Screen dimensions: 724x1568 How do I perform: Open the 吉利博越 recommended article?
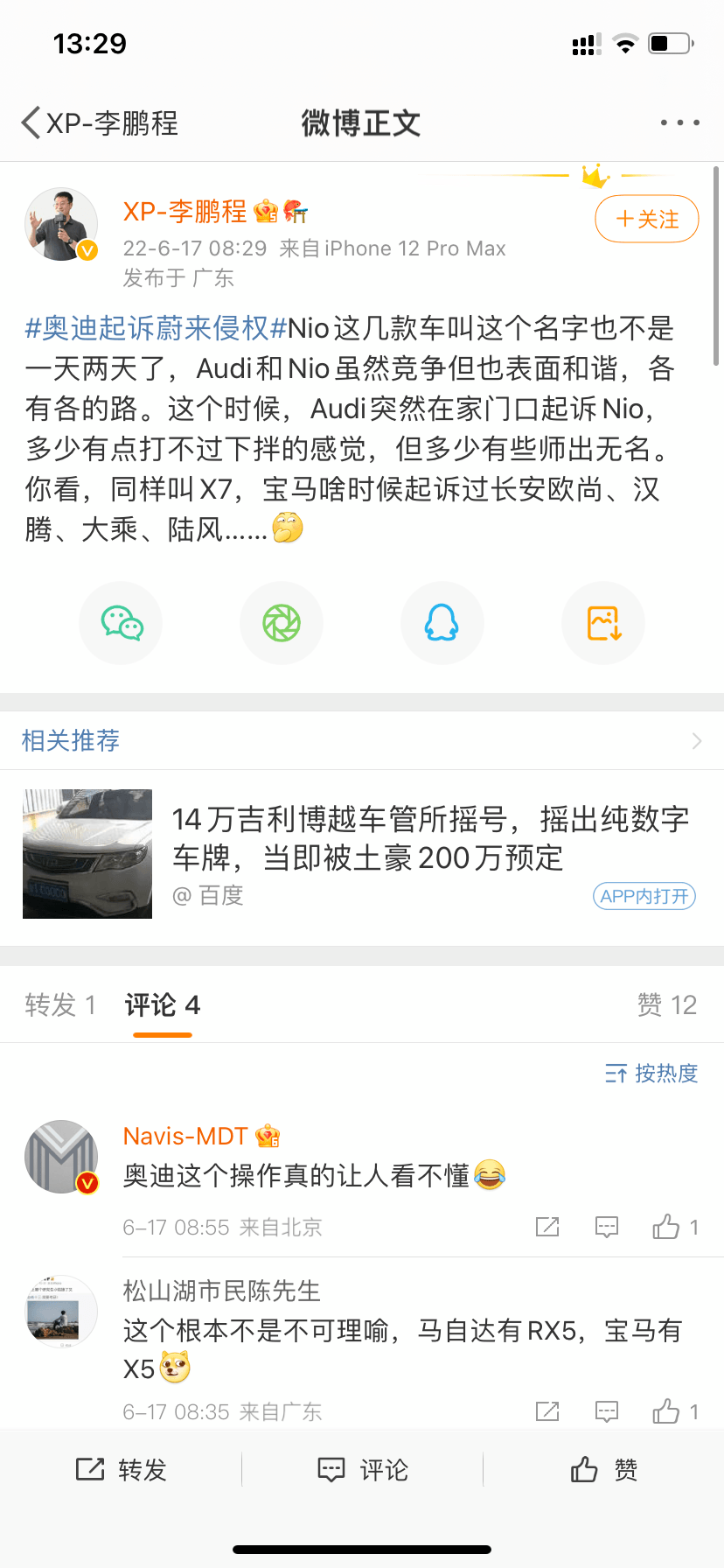[x=362, y=854]
